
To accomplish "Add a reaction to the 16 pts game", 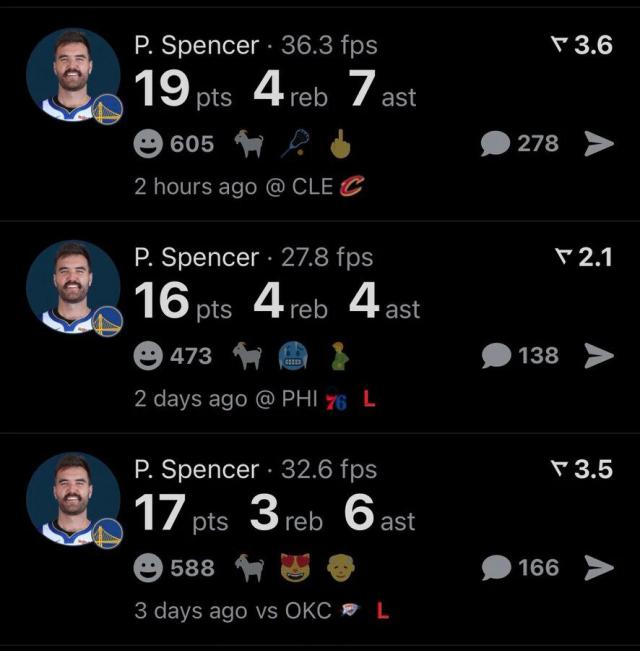I will click(149, 356).
